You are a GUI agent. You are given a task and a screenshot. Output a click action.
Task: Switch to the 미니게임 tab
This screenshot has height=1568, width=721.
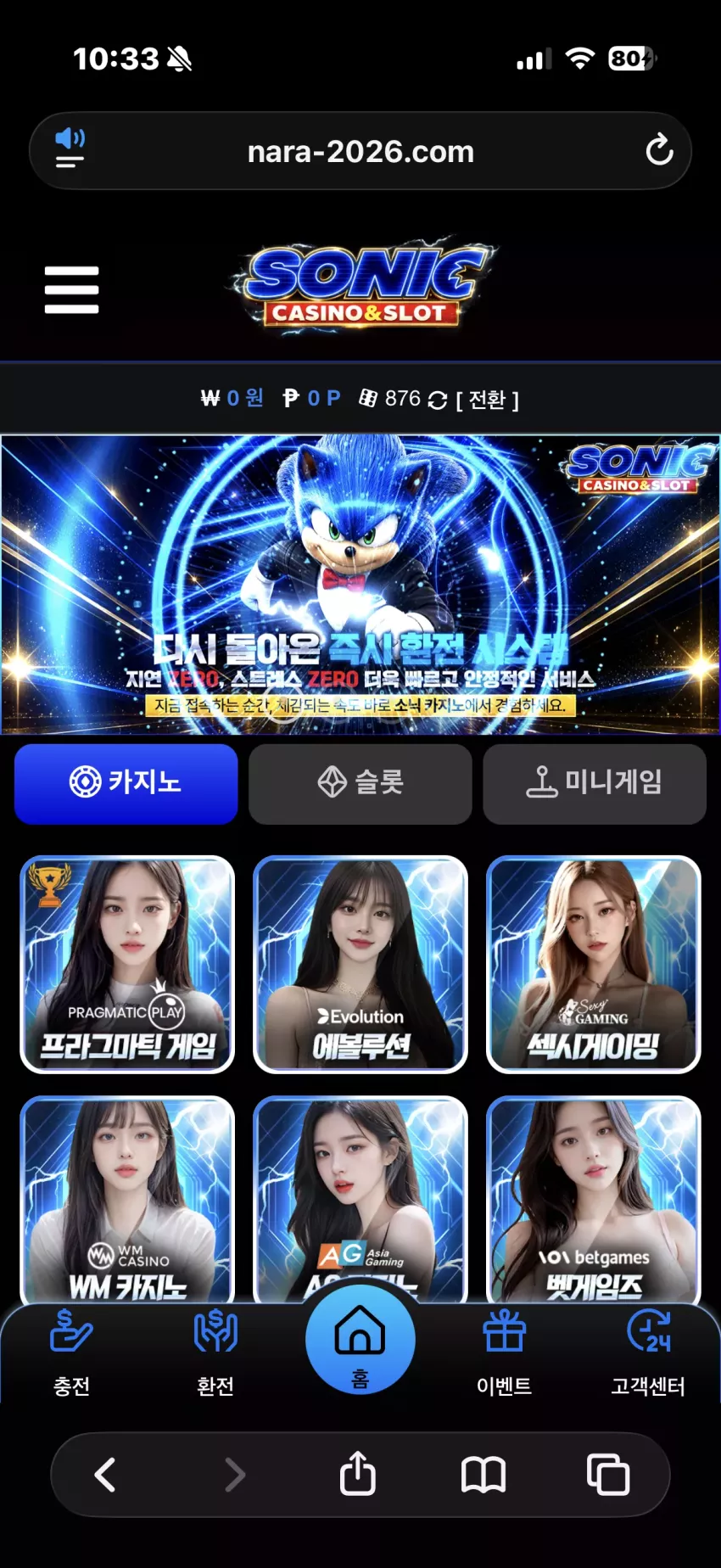tap(595, 783)
